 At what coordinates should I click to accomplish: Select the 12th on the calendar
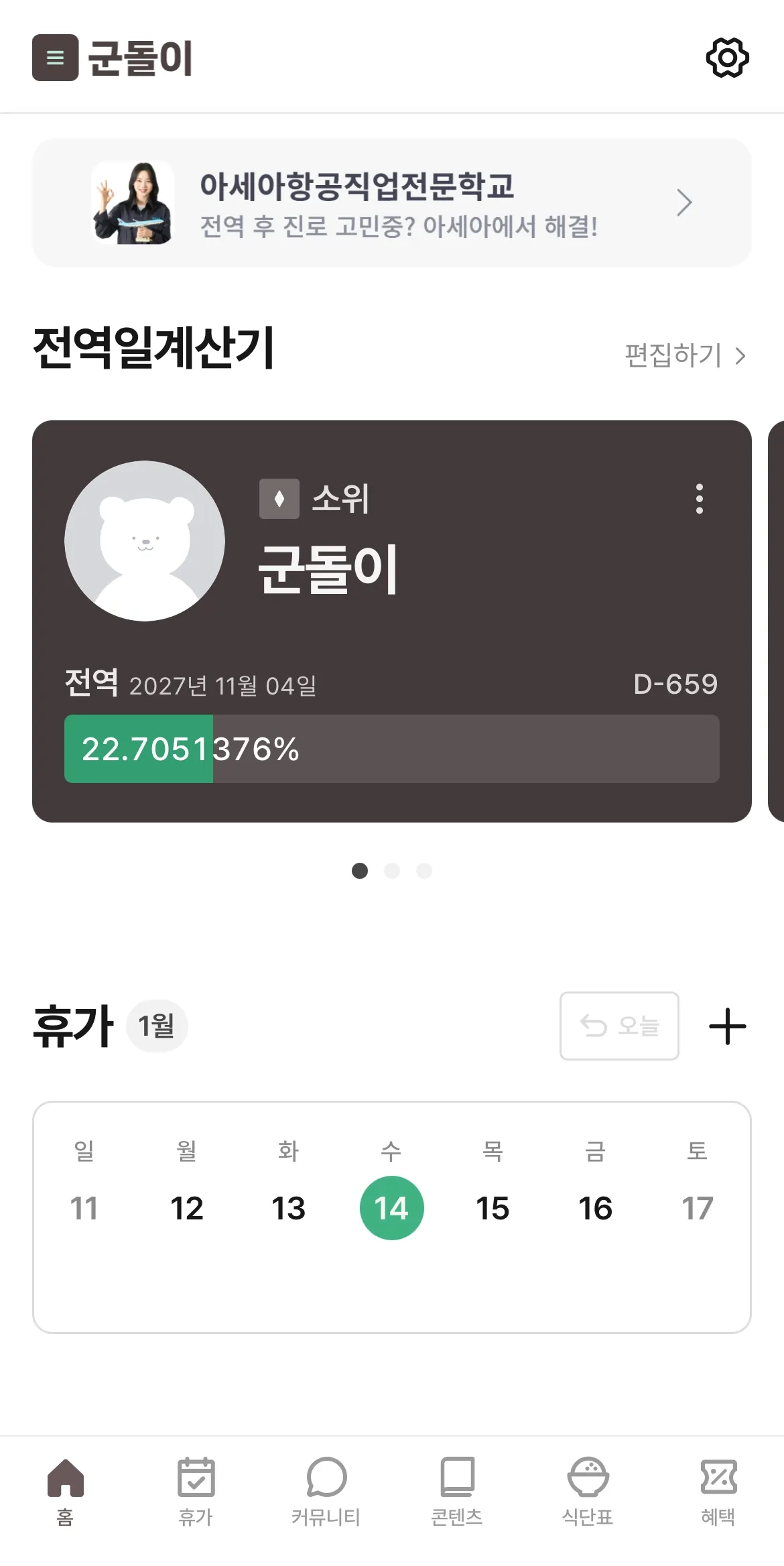tap(186, 1208)
